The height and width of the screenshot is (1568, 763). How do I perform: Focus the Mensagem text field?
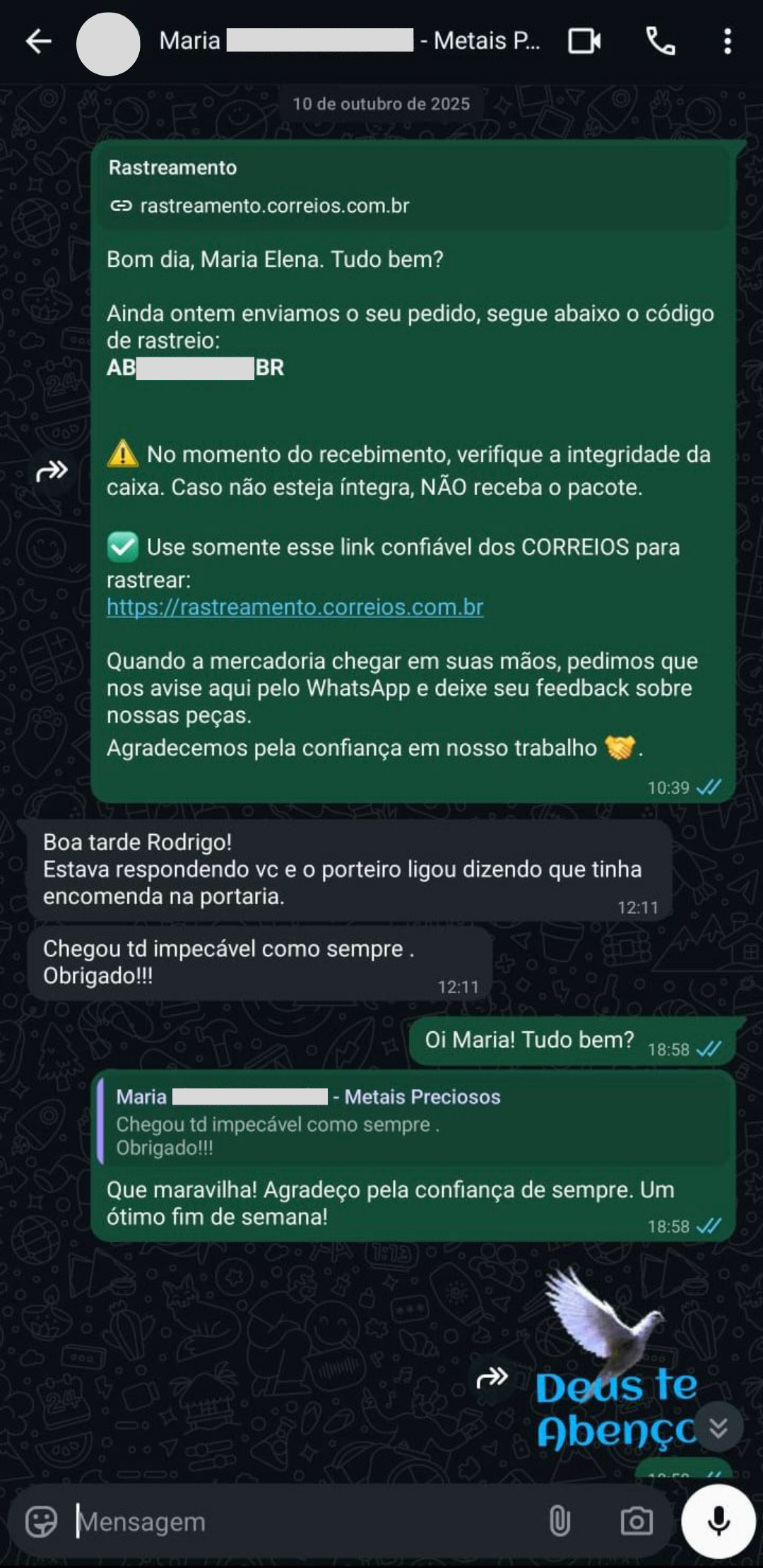[x=304, y=1521]
